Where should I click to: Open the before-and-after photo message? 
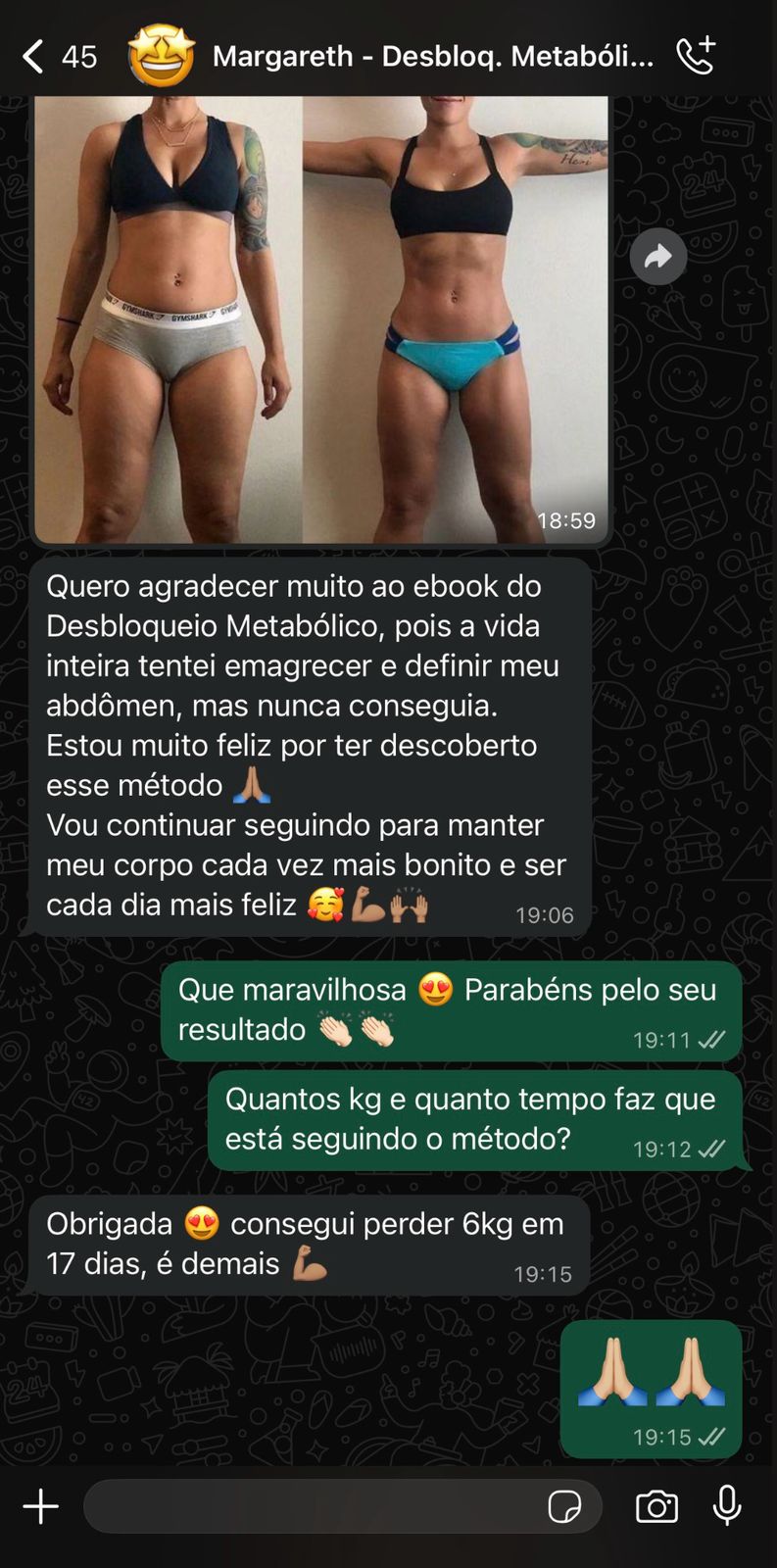[320, 318]
